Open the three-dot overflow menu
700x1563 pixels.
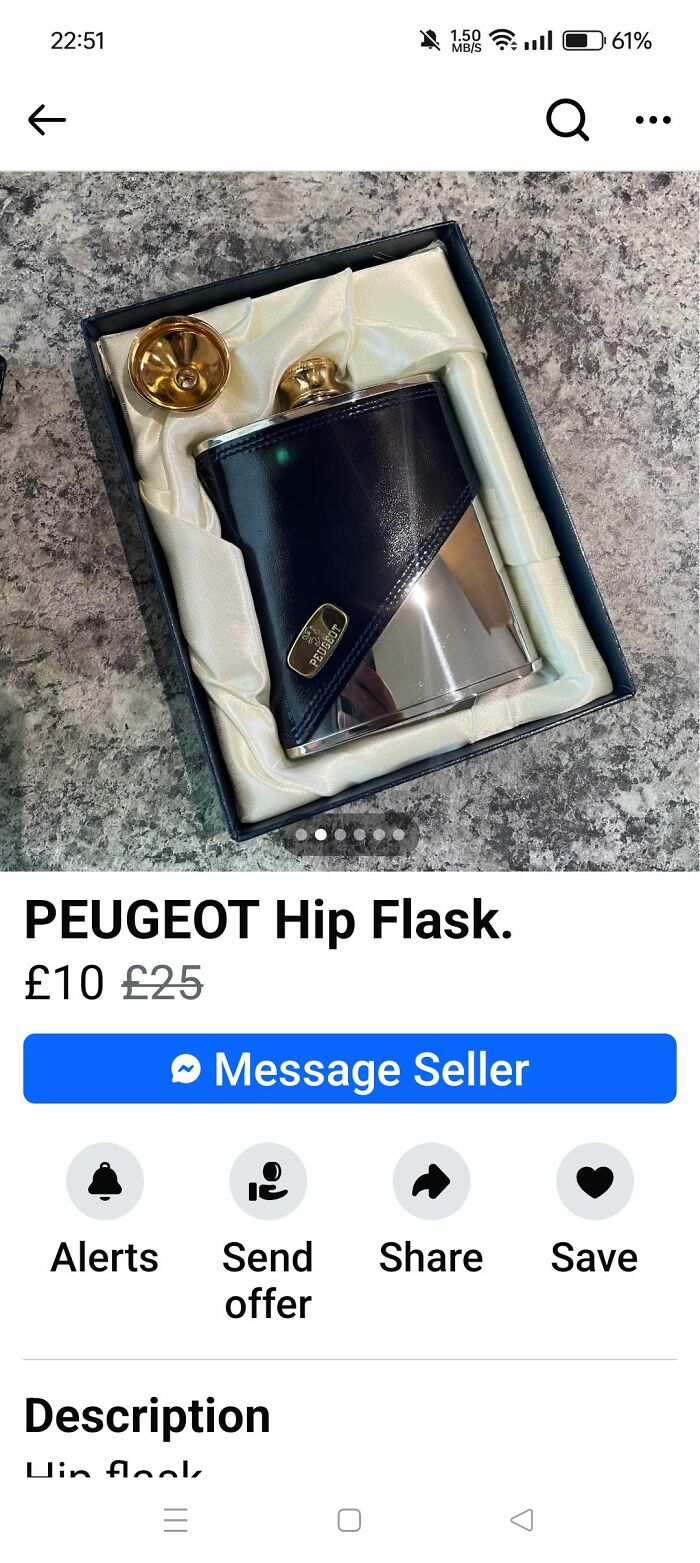tap(653, 120)
